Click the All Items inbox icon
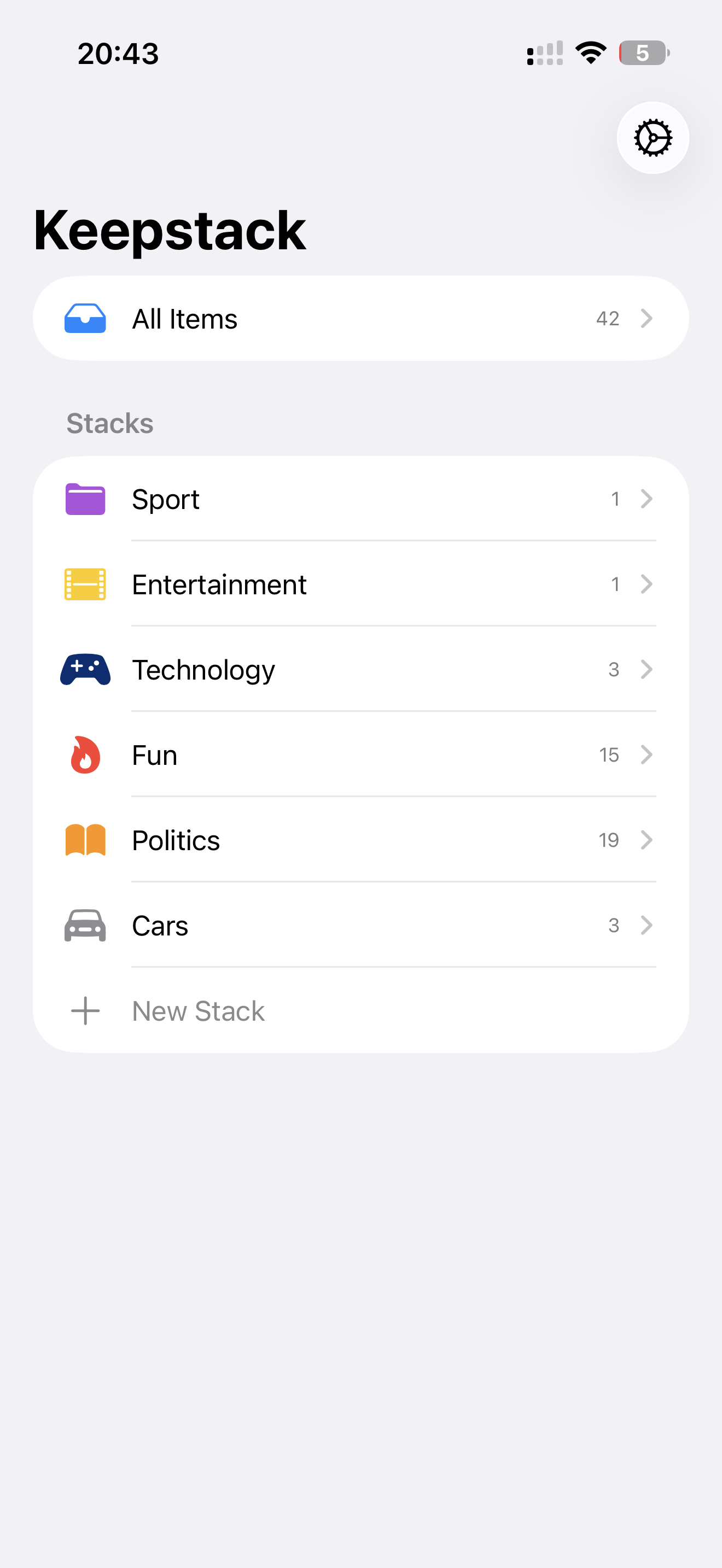 (85, 317)
